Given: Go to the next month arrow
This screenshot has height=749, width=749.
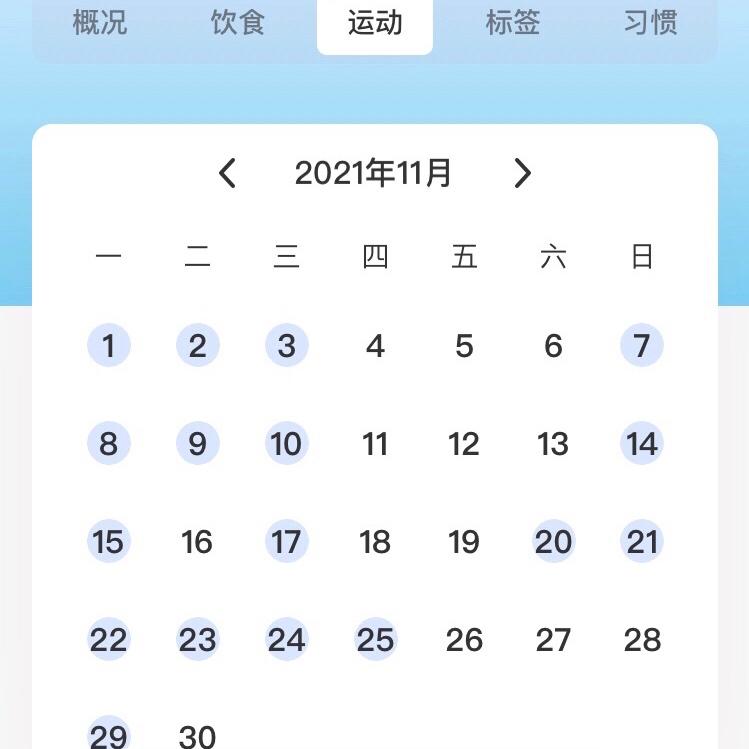Looking at the screenshot, I should pos(522,173).
